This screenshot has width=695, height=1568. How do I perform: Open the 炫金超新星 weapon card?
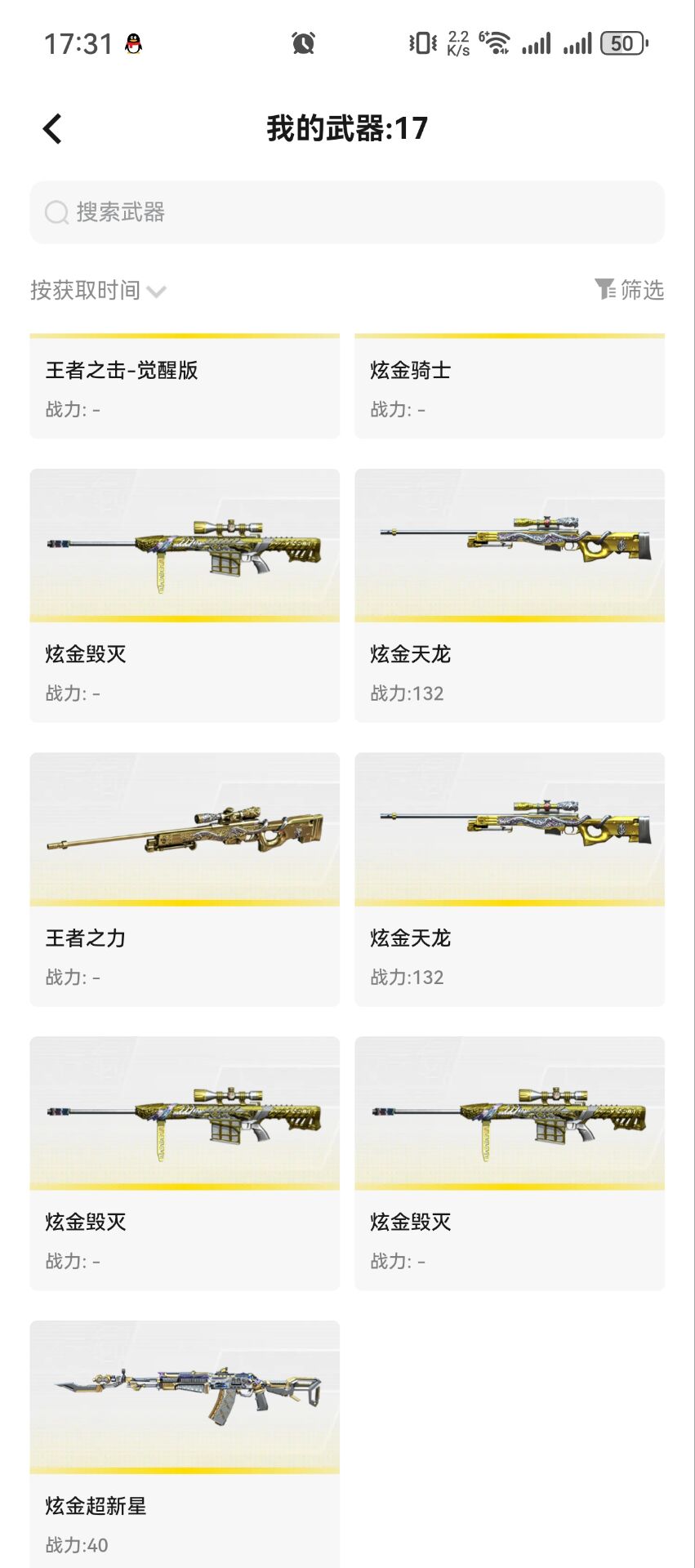coord(185,1444)
